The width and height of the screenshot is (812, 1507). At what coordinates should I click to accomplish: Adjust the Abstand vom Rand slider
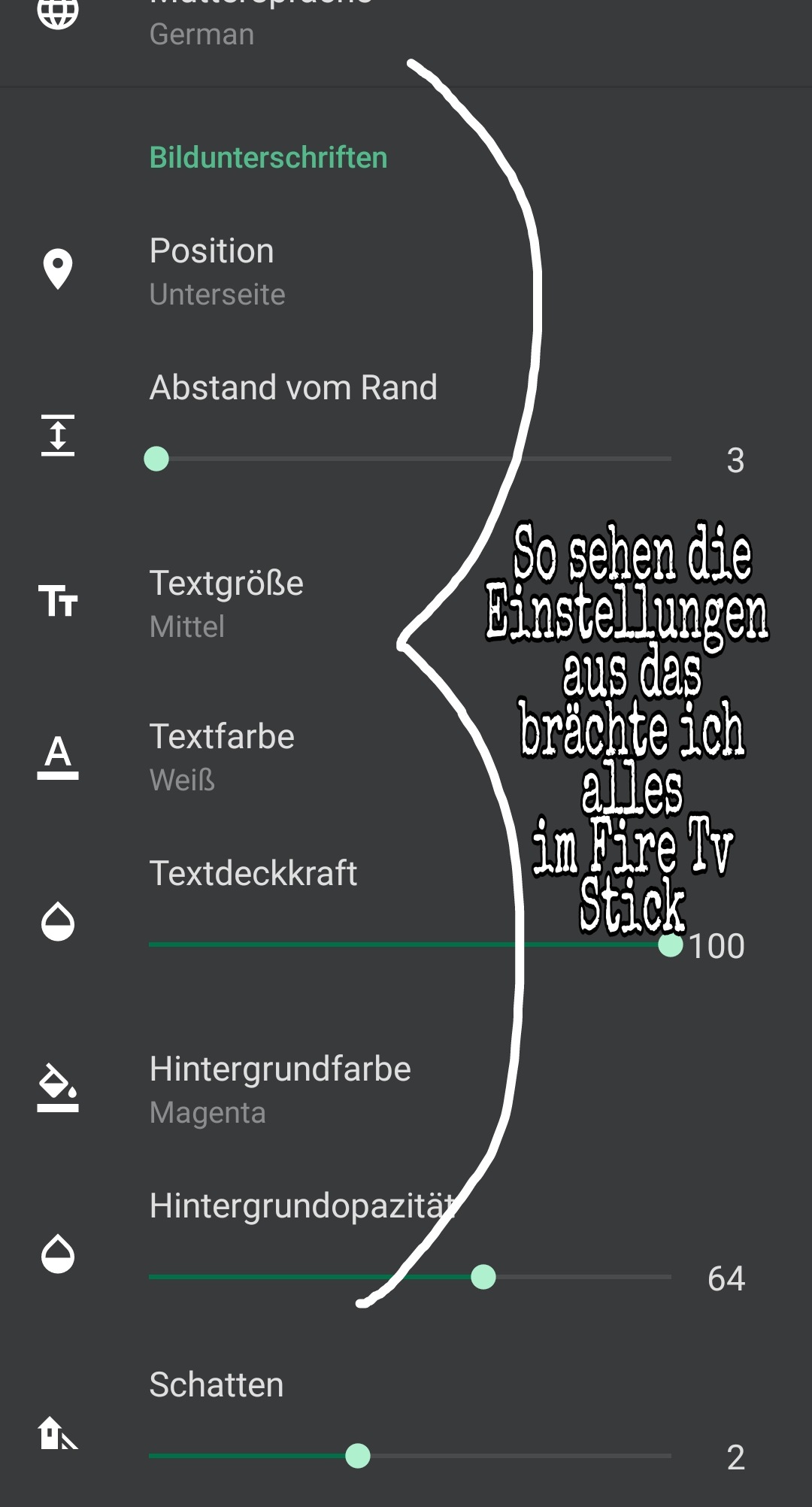pos(157,459)
